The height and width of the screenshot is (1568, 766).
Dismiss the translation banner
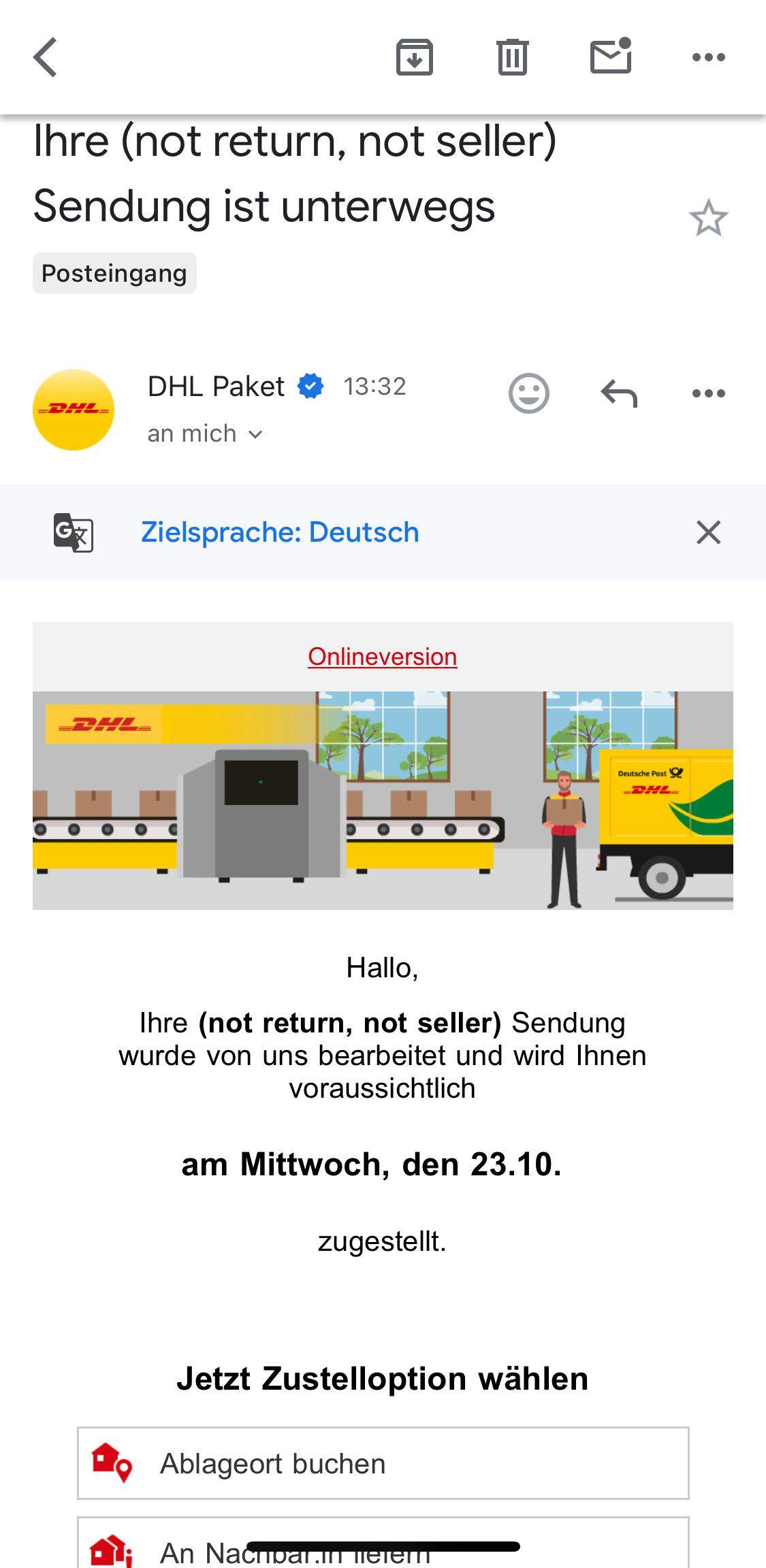point(708,533)
